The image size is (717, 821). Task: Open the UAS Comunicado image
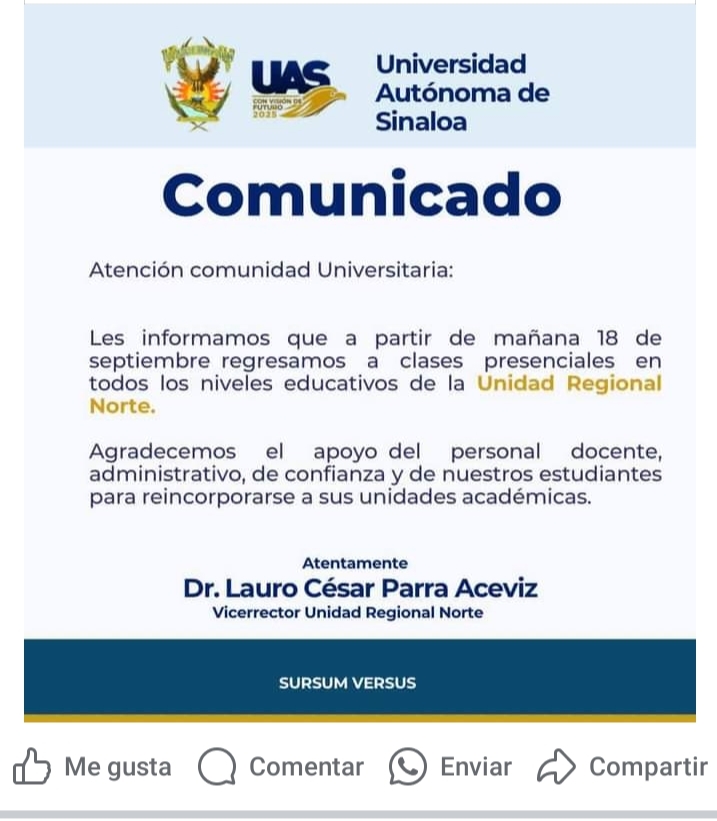pyautogui.click(x=360, y=362)
